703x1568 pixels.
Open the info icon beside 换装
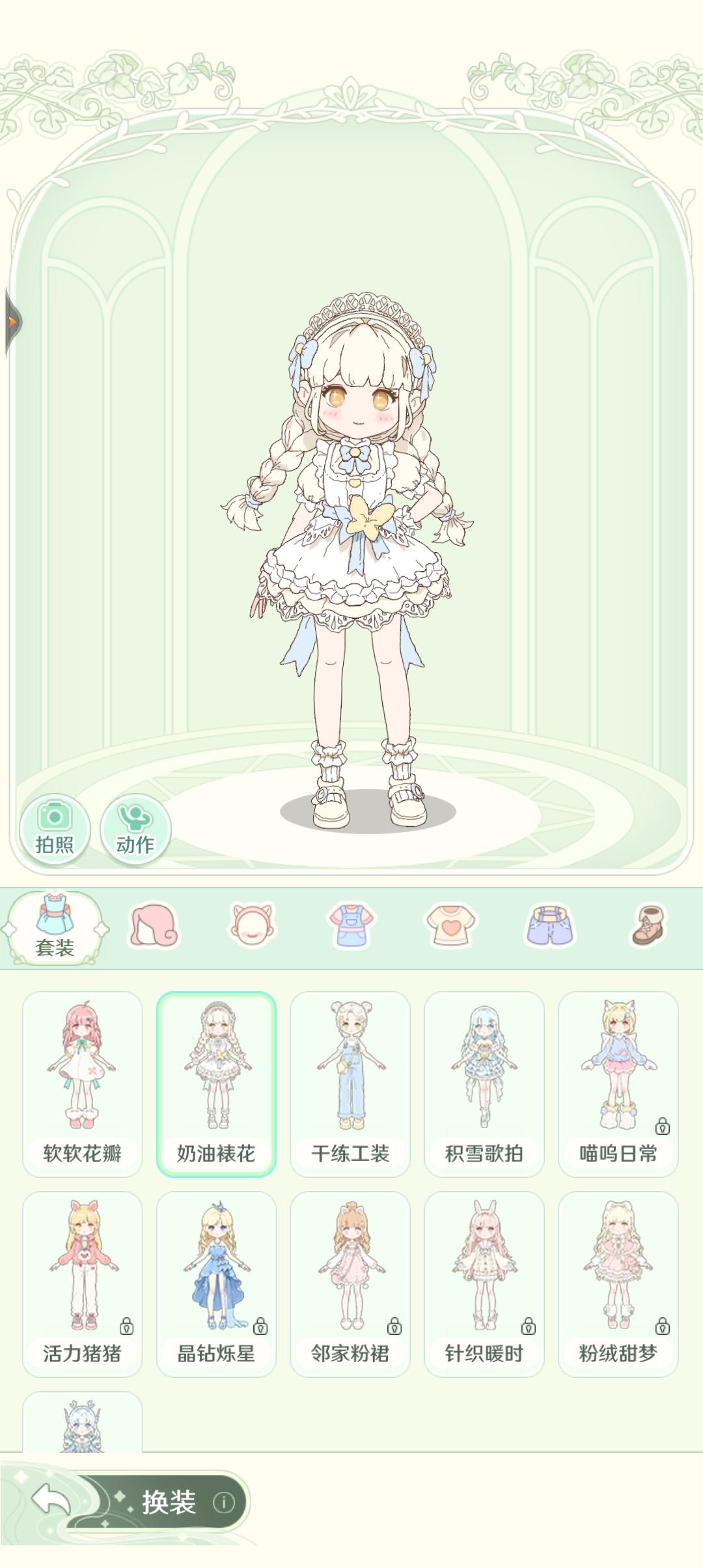(223, 1502)
